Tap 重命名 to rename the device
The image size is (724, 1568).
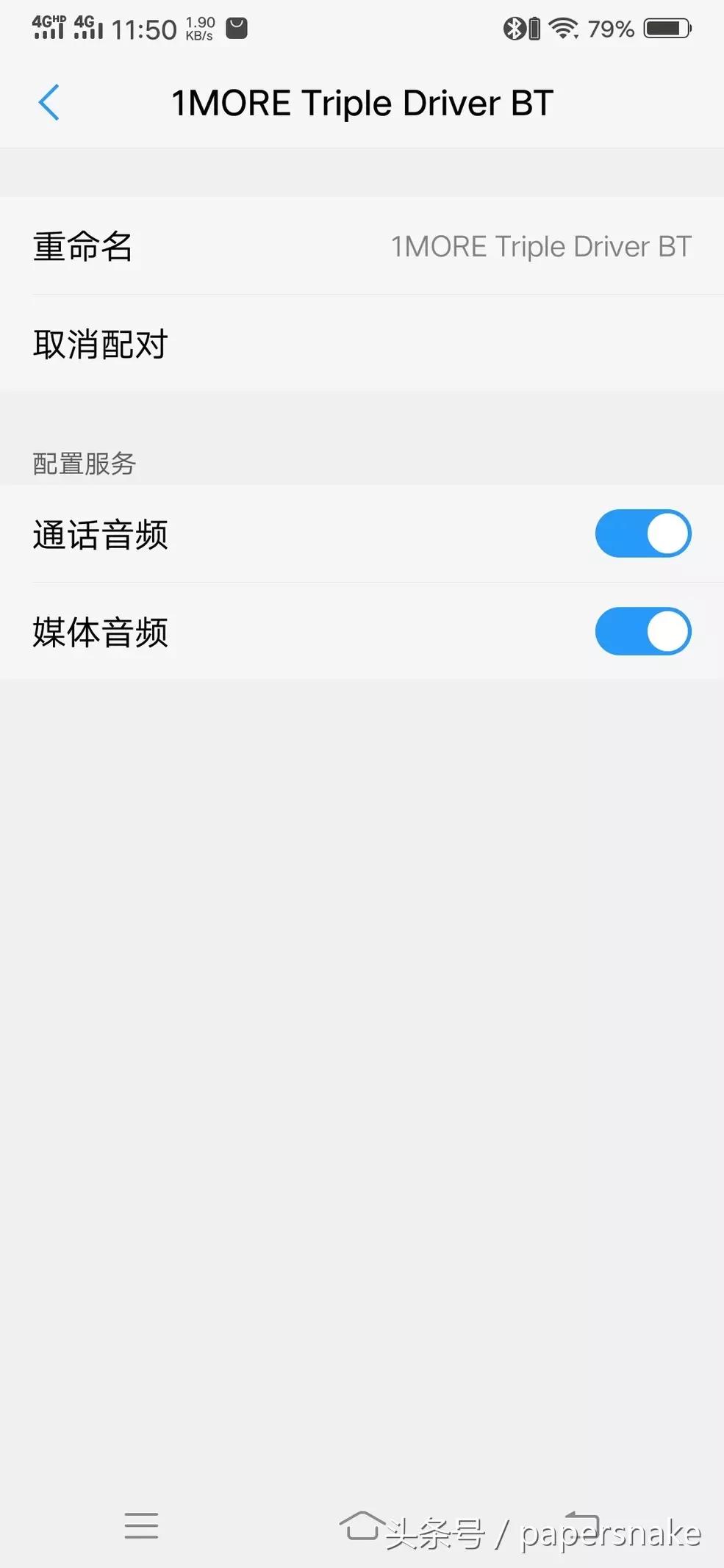pyautogui.click(x=82, y=246)
